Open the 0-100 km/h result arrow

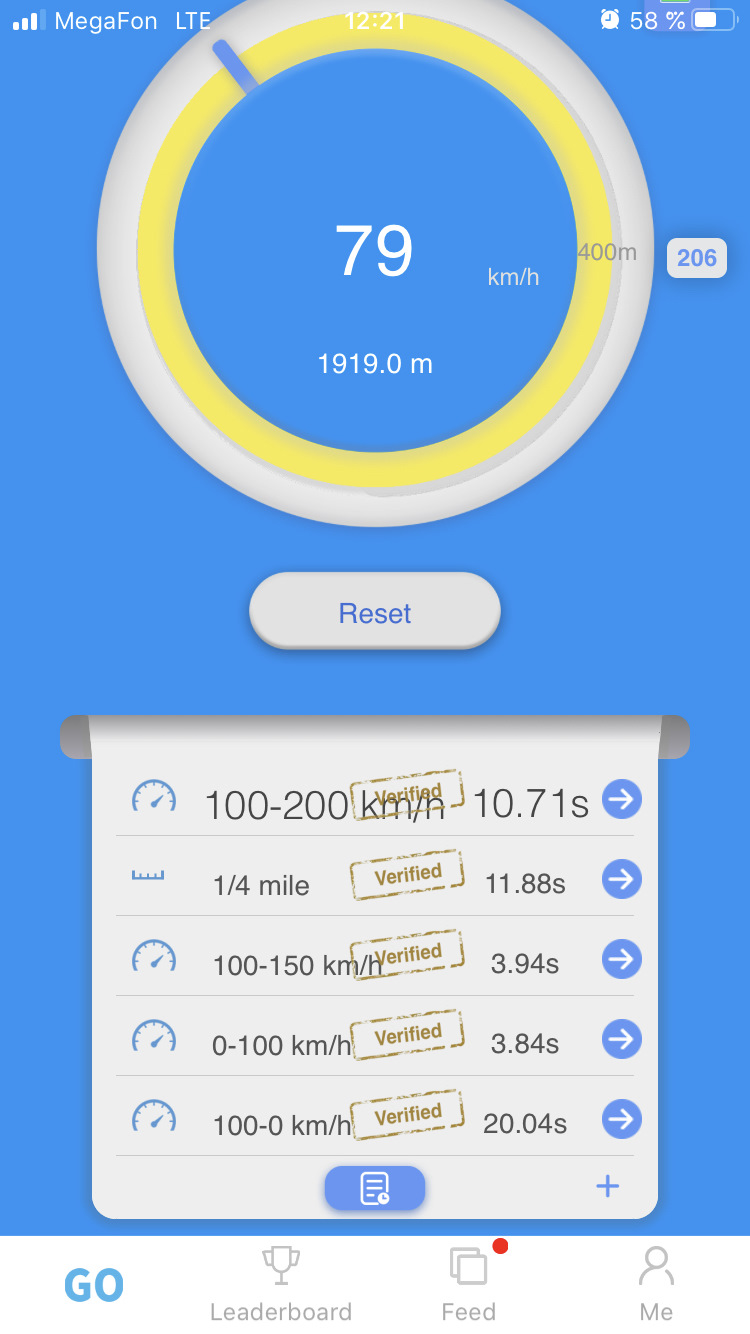[x=621, y=1039]
